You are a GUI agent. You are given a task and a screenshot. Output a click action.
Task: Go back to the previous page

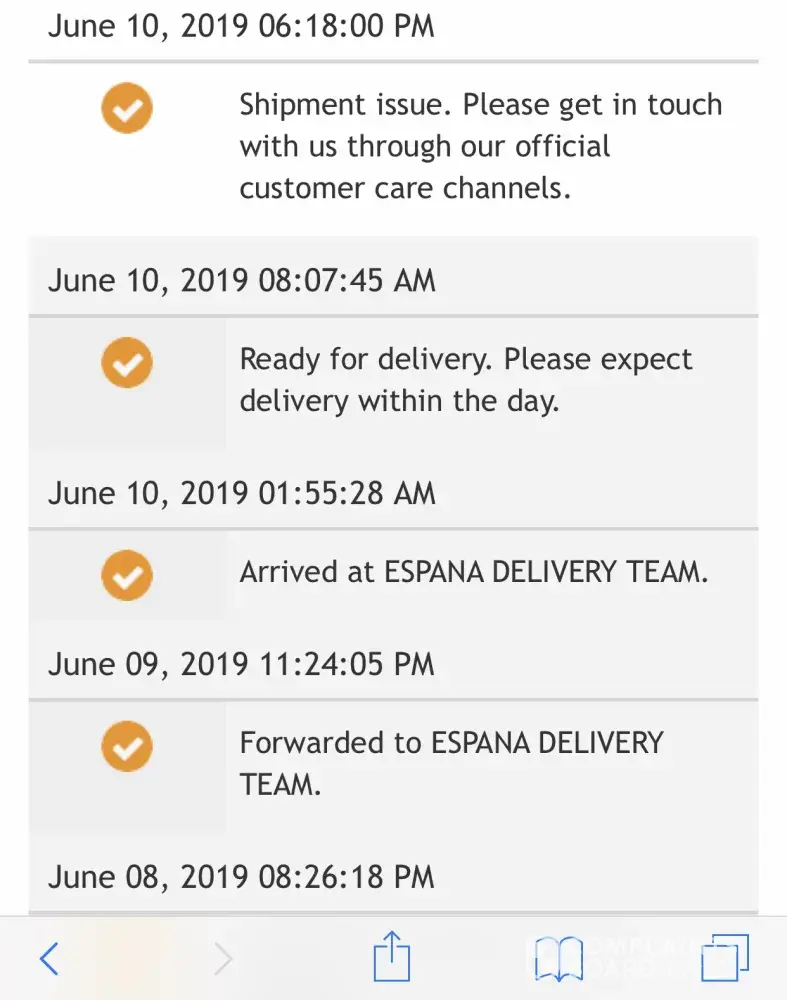pos(49,959)
